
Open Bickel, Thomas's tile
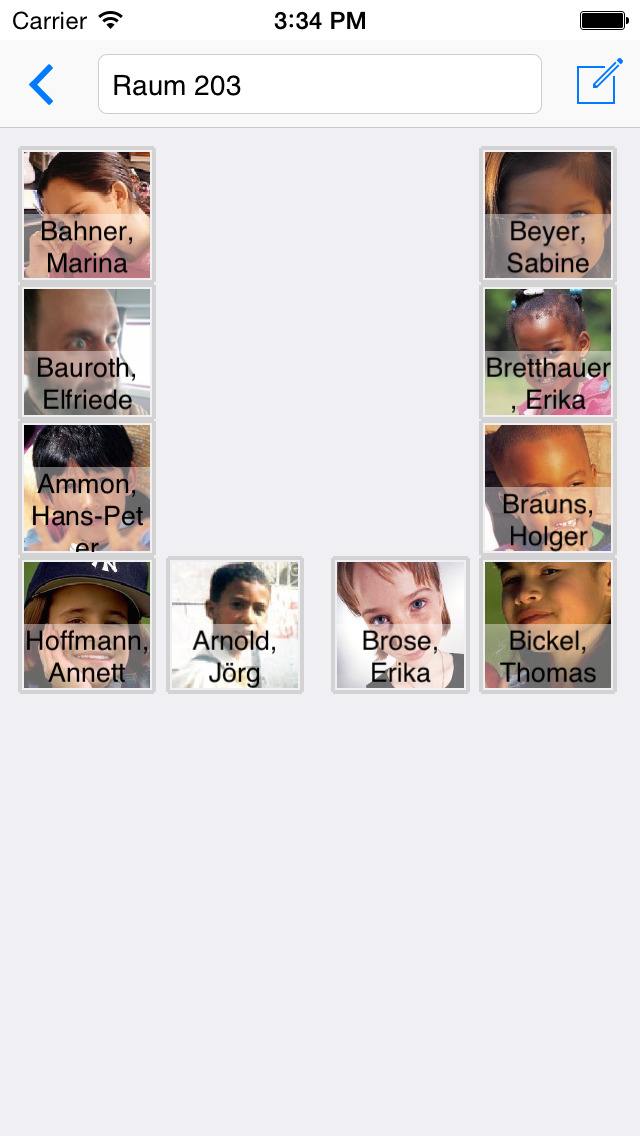pos(548,625)
